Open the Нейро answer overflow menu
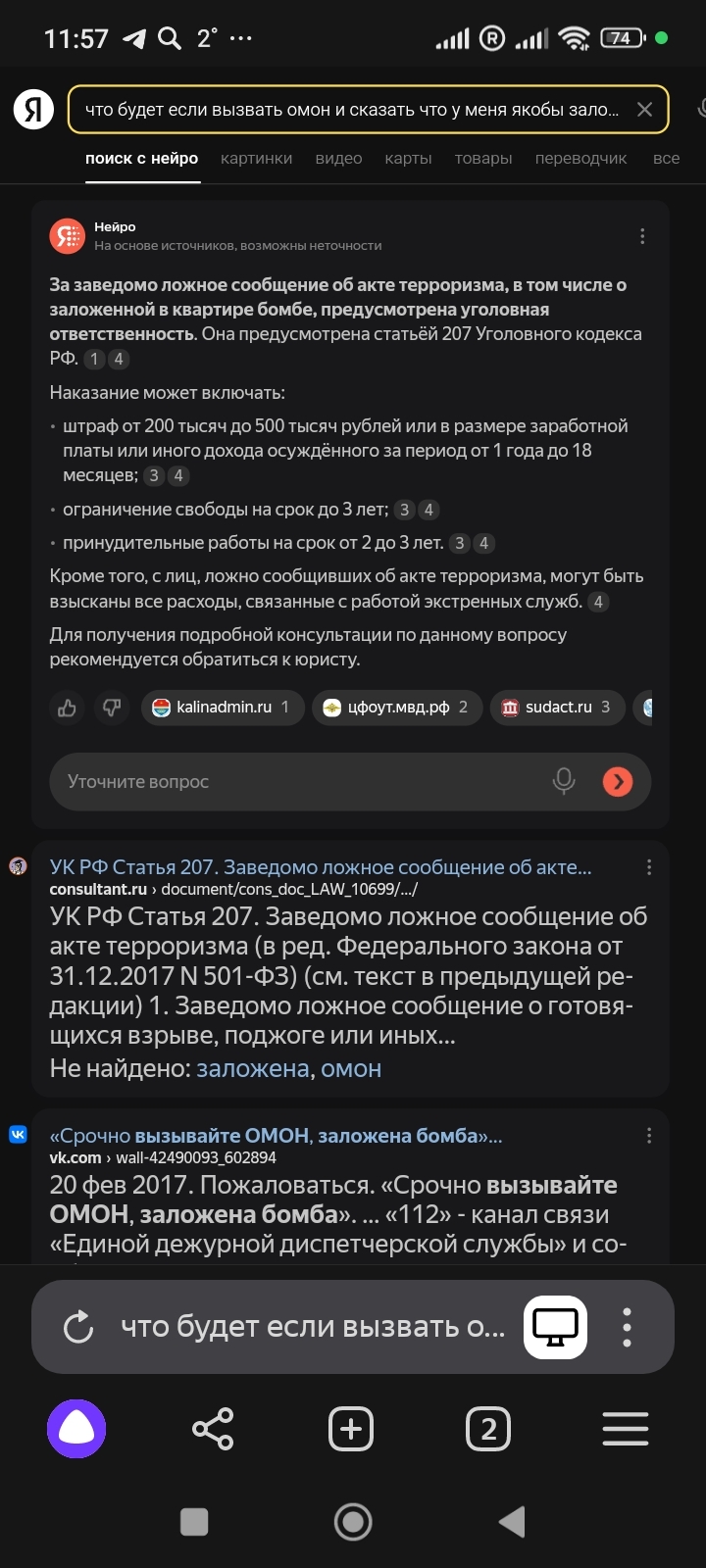The image size is (706, 1568). tap(642, 236)
